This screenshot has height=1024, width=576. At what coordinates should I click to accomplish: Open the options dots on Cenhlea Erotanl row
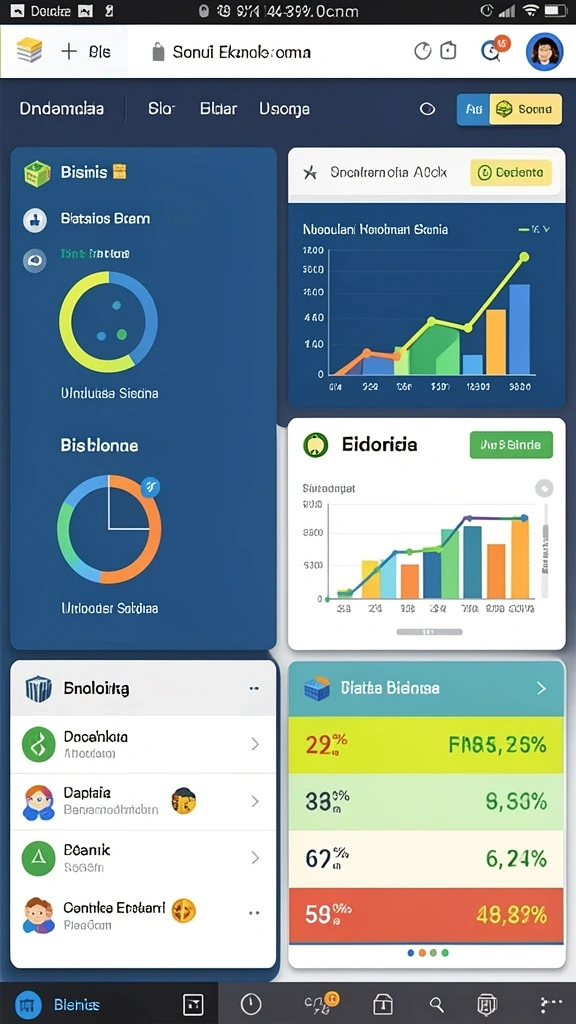254,913
